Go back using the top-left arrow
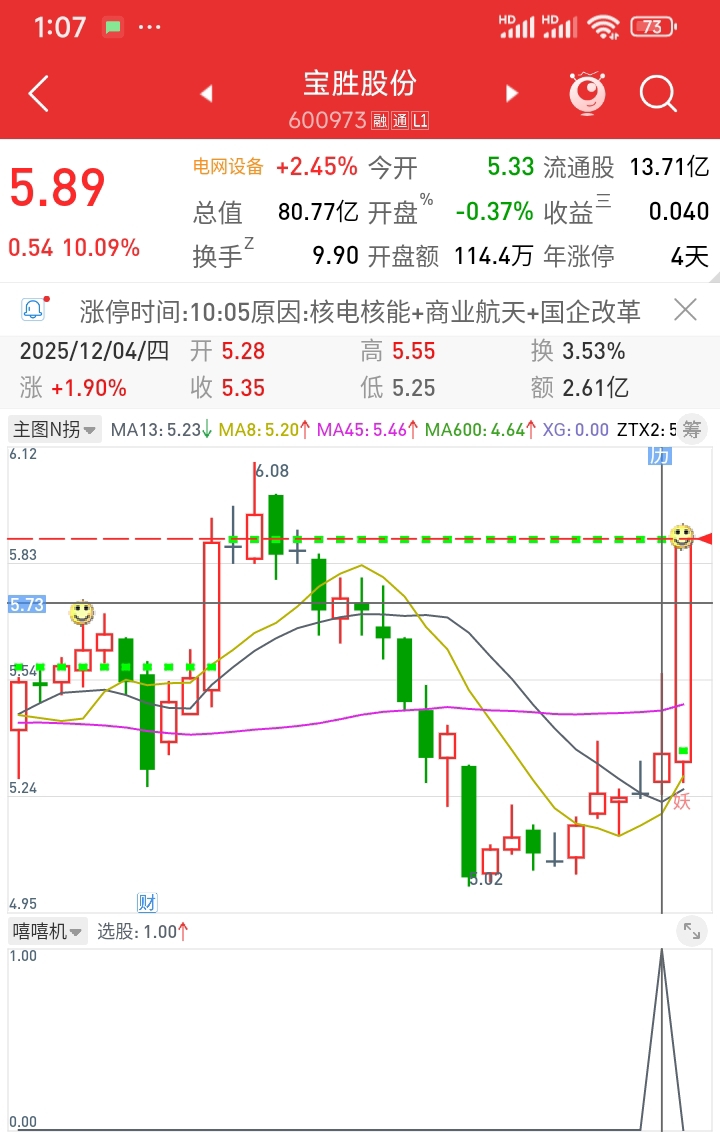The width and height of the screenshot is (720, 1132). coord(38,95)
